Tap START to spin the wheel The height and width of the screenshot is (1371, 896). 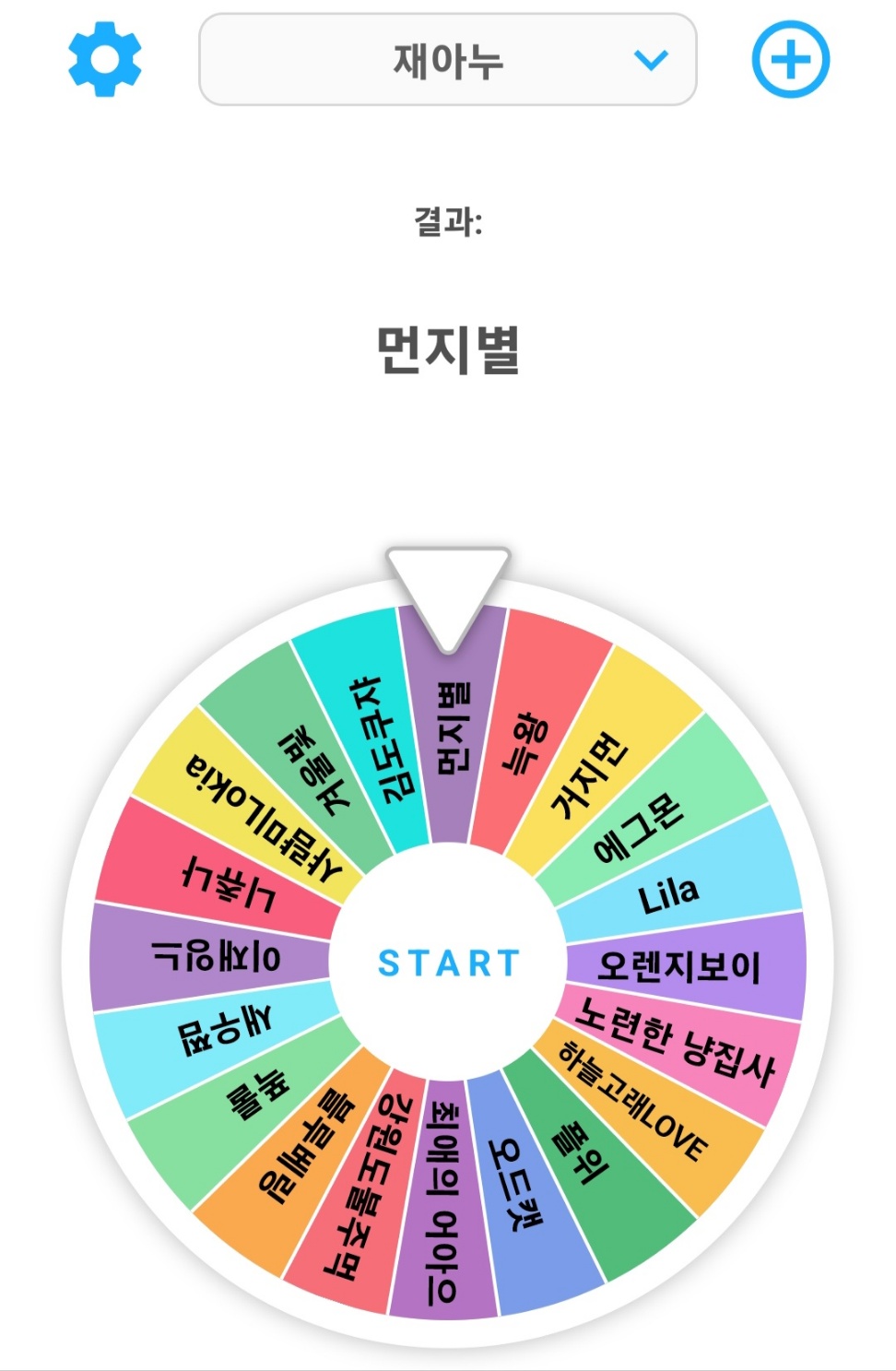449,963
